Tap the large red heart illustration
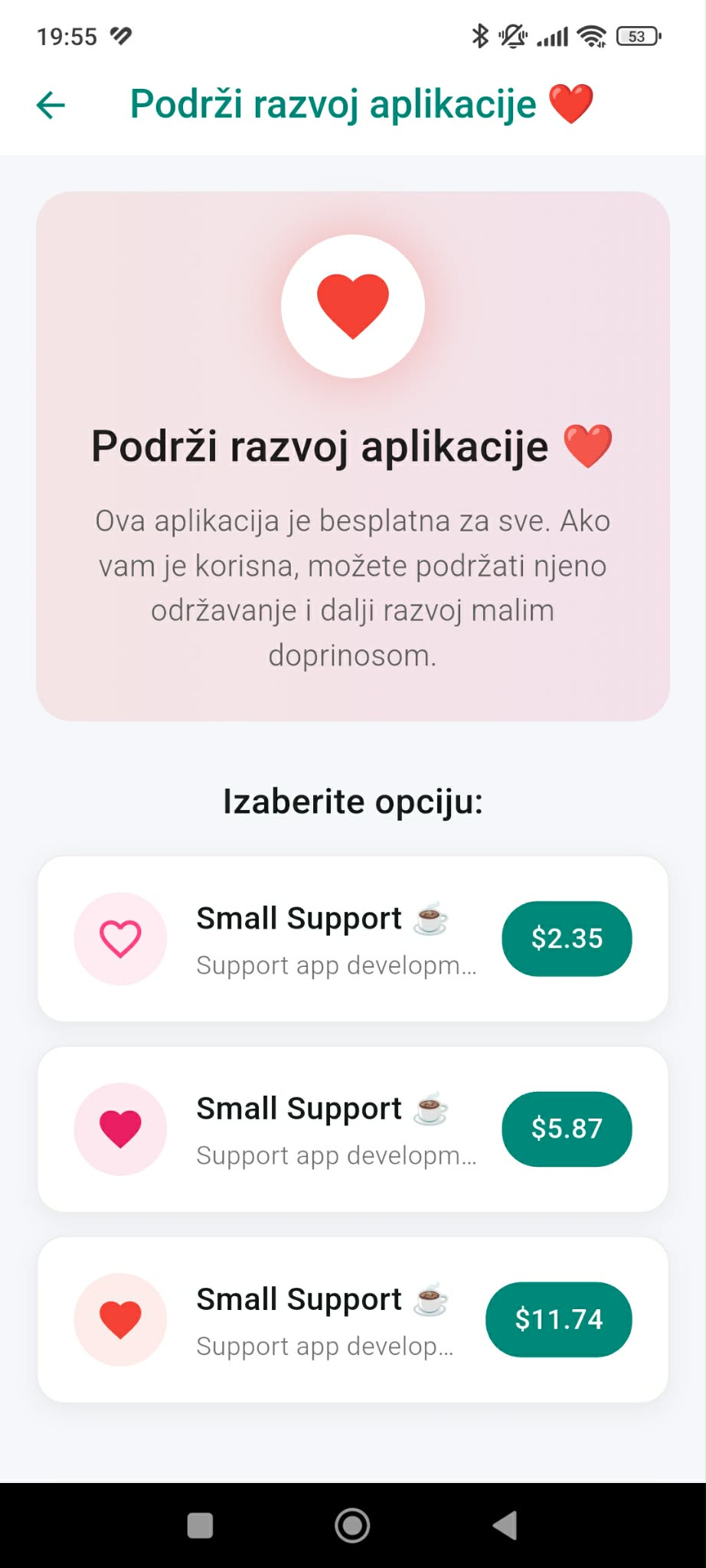Viewport: 706px width, 1568px height. click(x=353, y=306)
